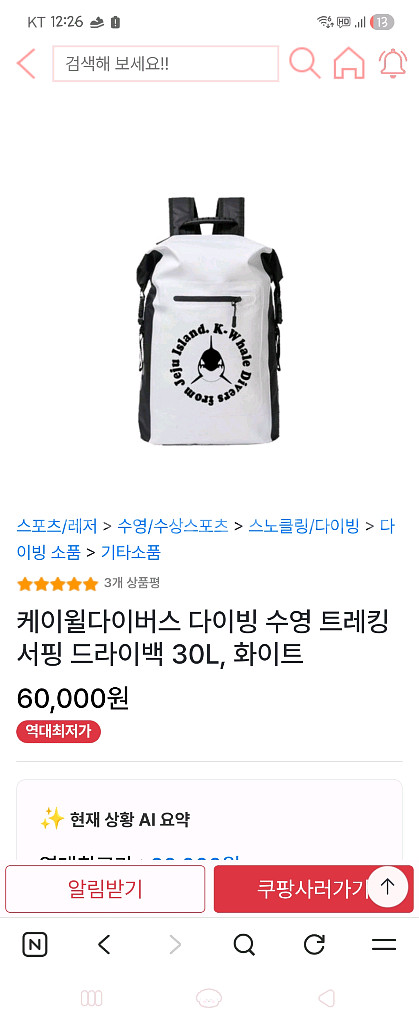
Task: Reload the page
Action: point(314,944)
